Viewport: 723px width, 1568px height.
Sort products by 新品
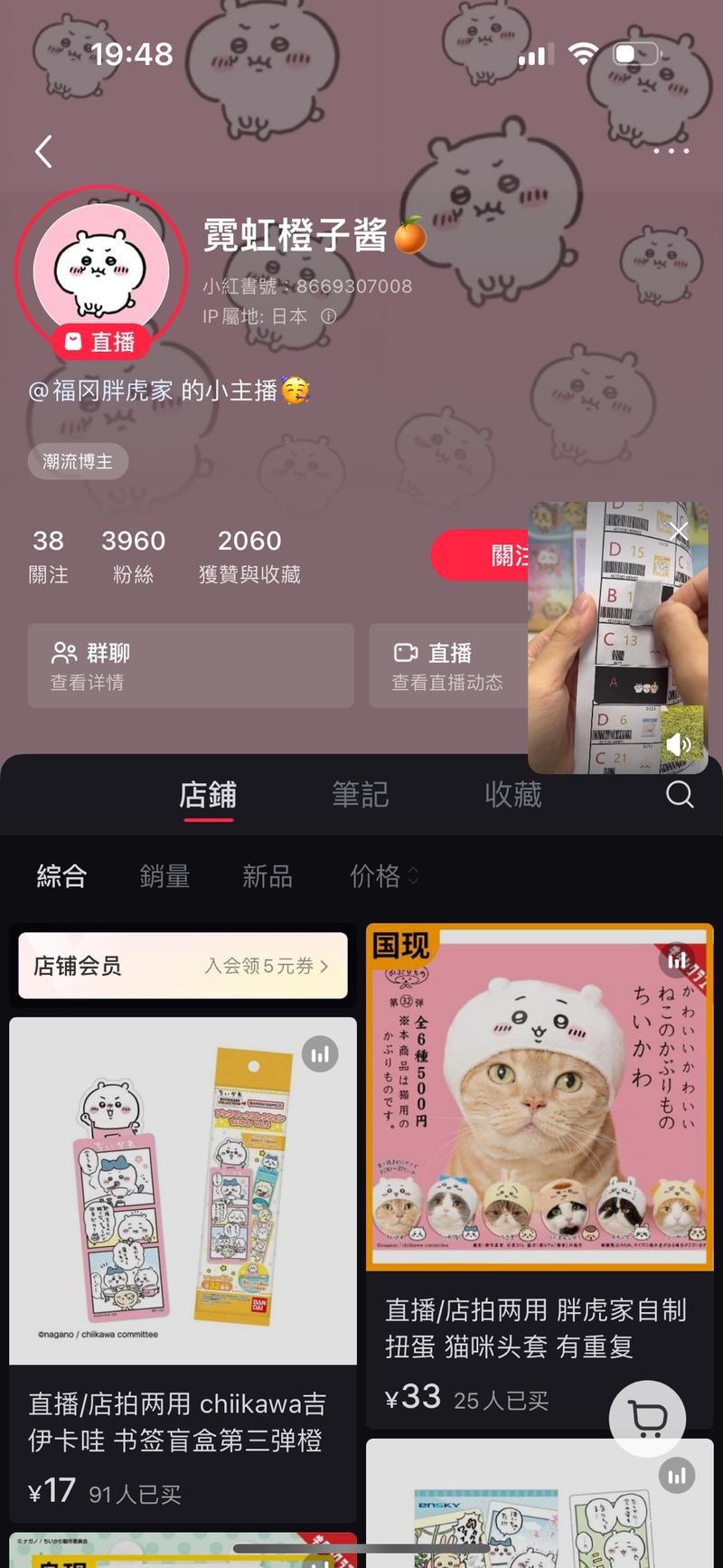tap(267, 875)
